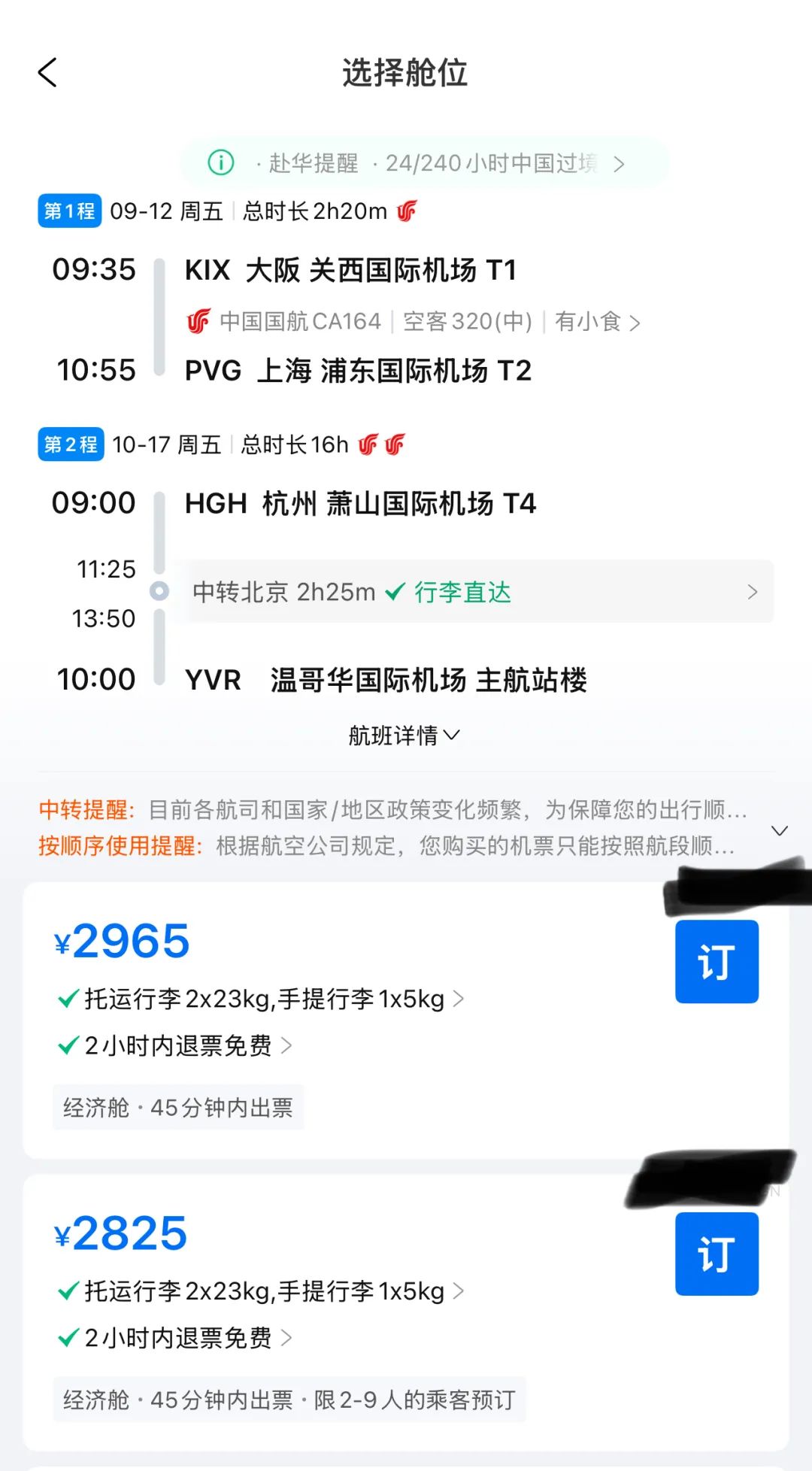Go back from the cabin selection page
This screenshot has width=812, height=1471.
pos(47,73)
